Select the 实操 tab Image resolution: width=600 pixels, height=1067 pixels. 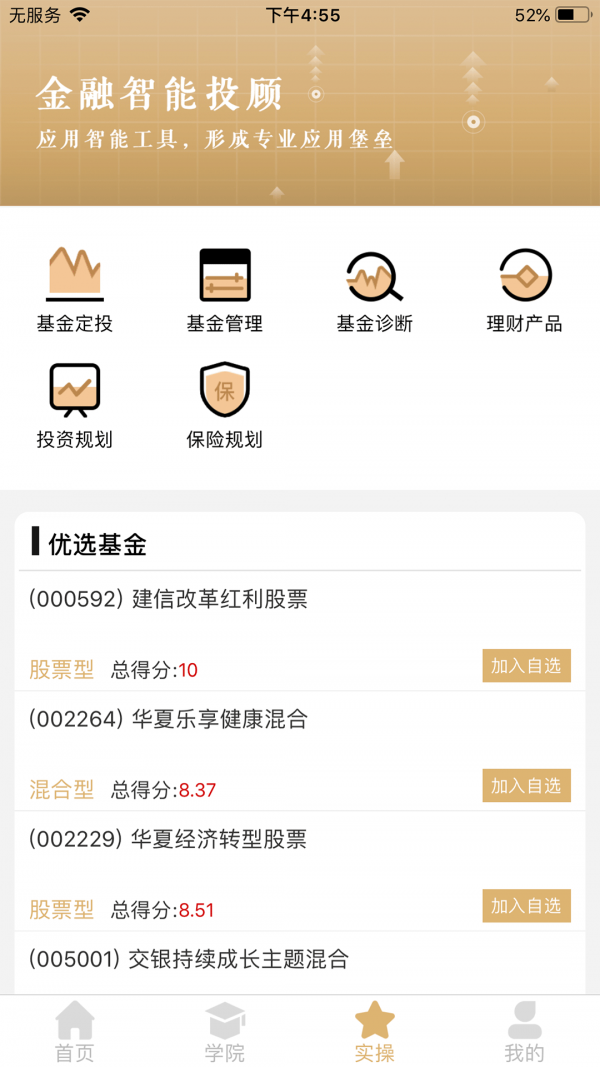375,1032
